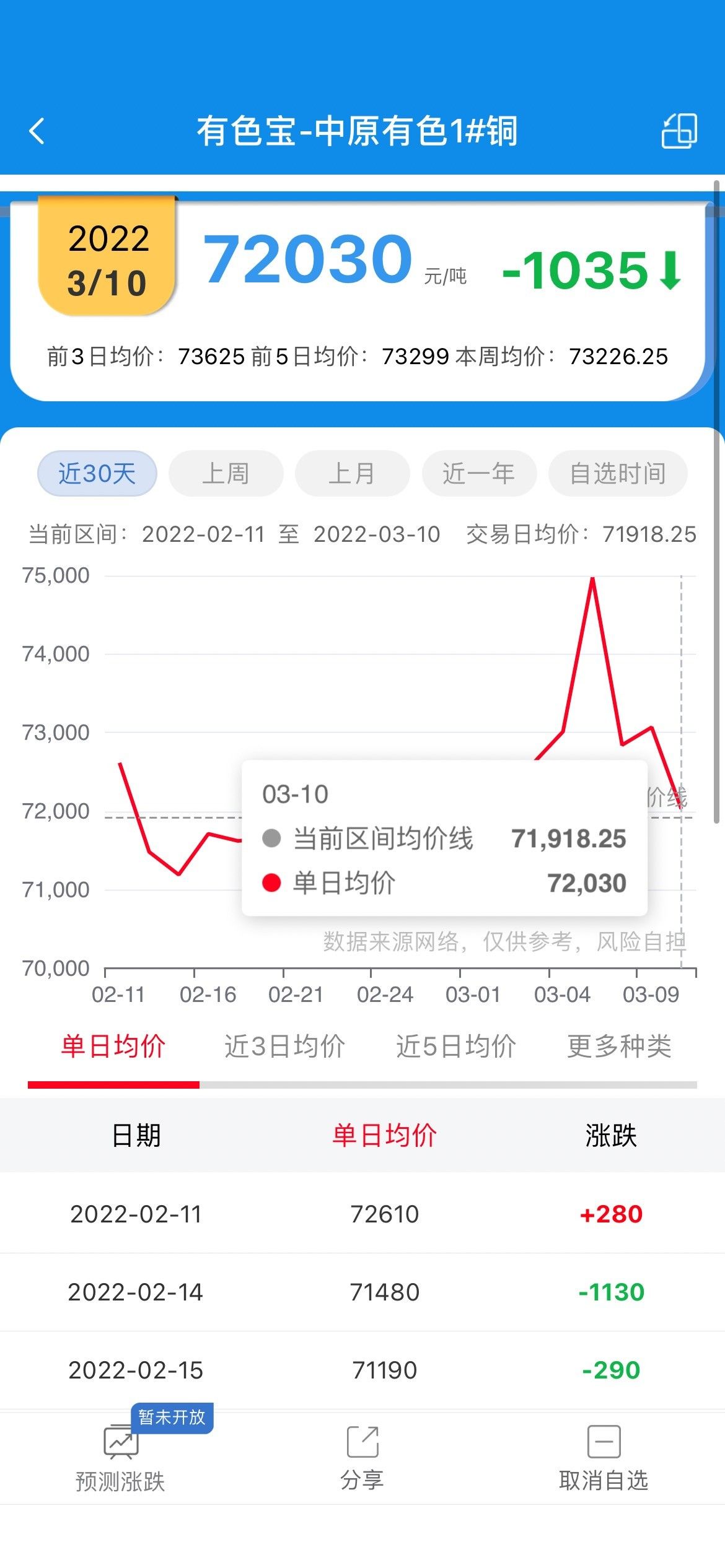Show last month's data with 上月

[352, 474]
